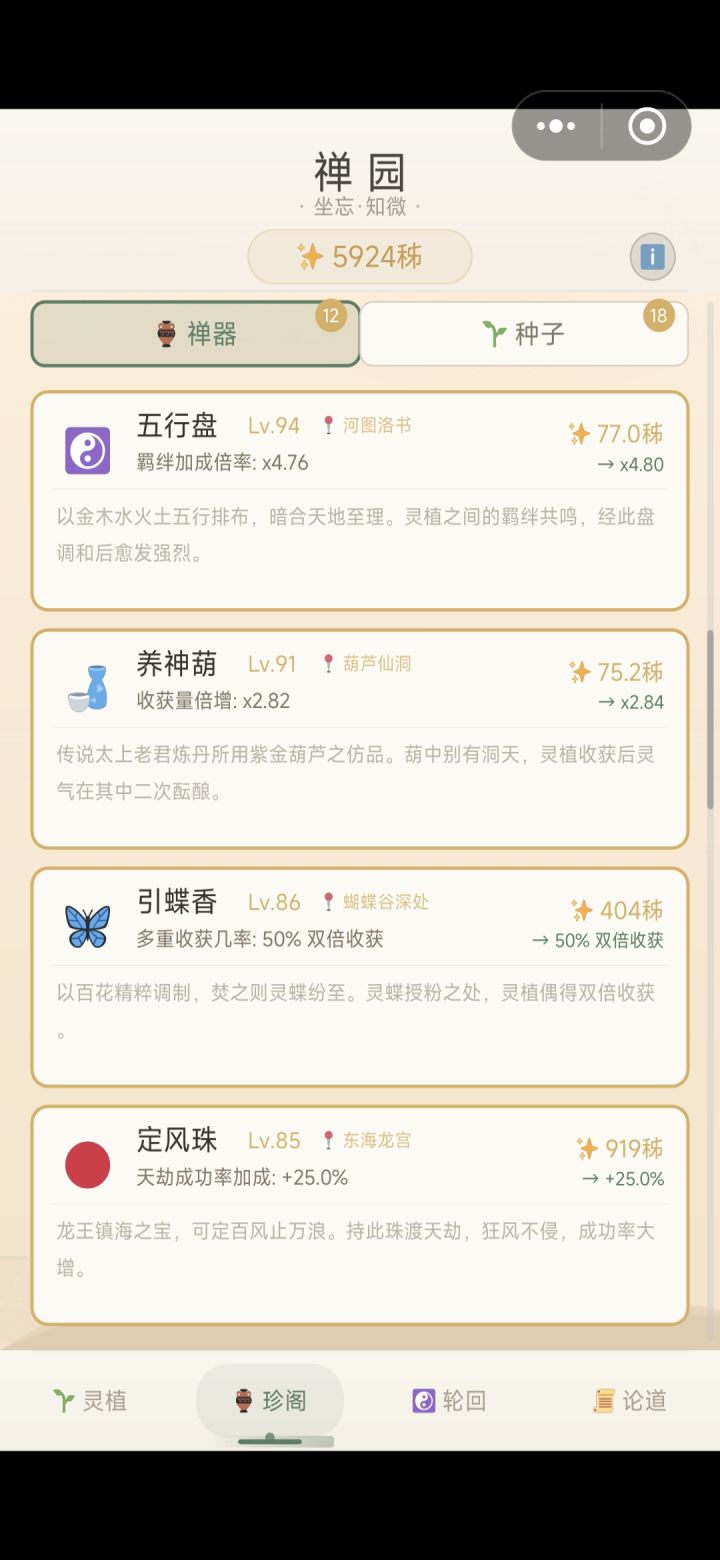The height and width of the screenshot is (1560, 720).
Task: Open the 东海龙宫 location link
Action: coord(376,1139)
